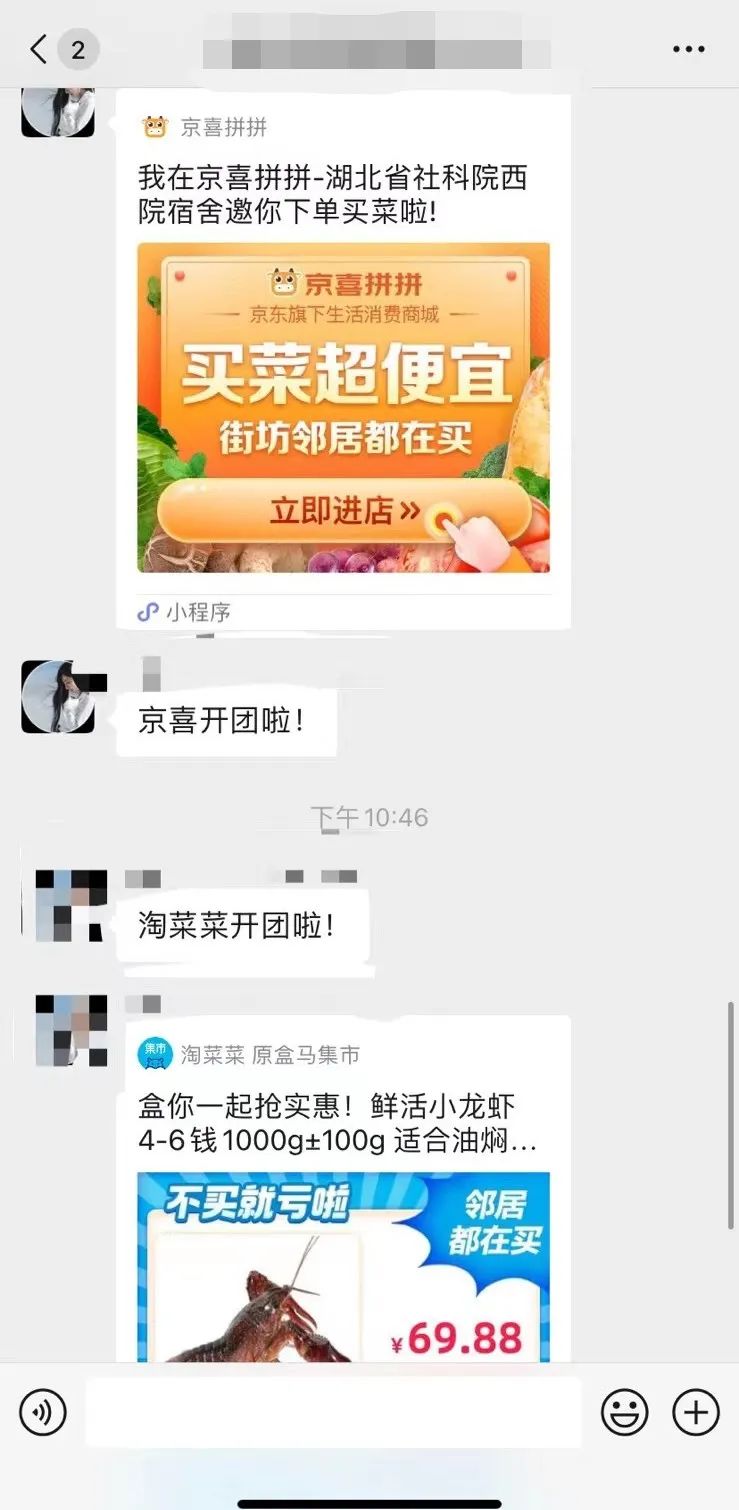This screenshot has width=739, height=1510.
Task: Tap the message text field
Action: click(x=332, y=1412)
